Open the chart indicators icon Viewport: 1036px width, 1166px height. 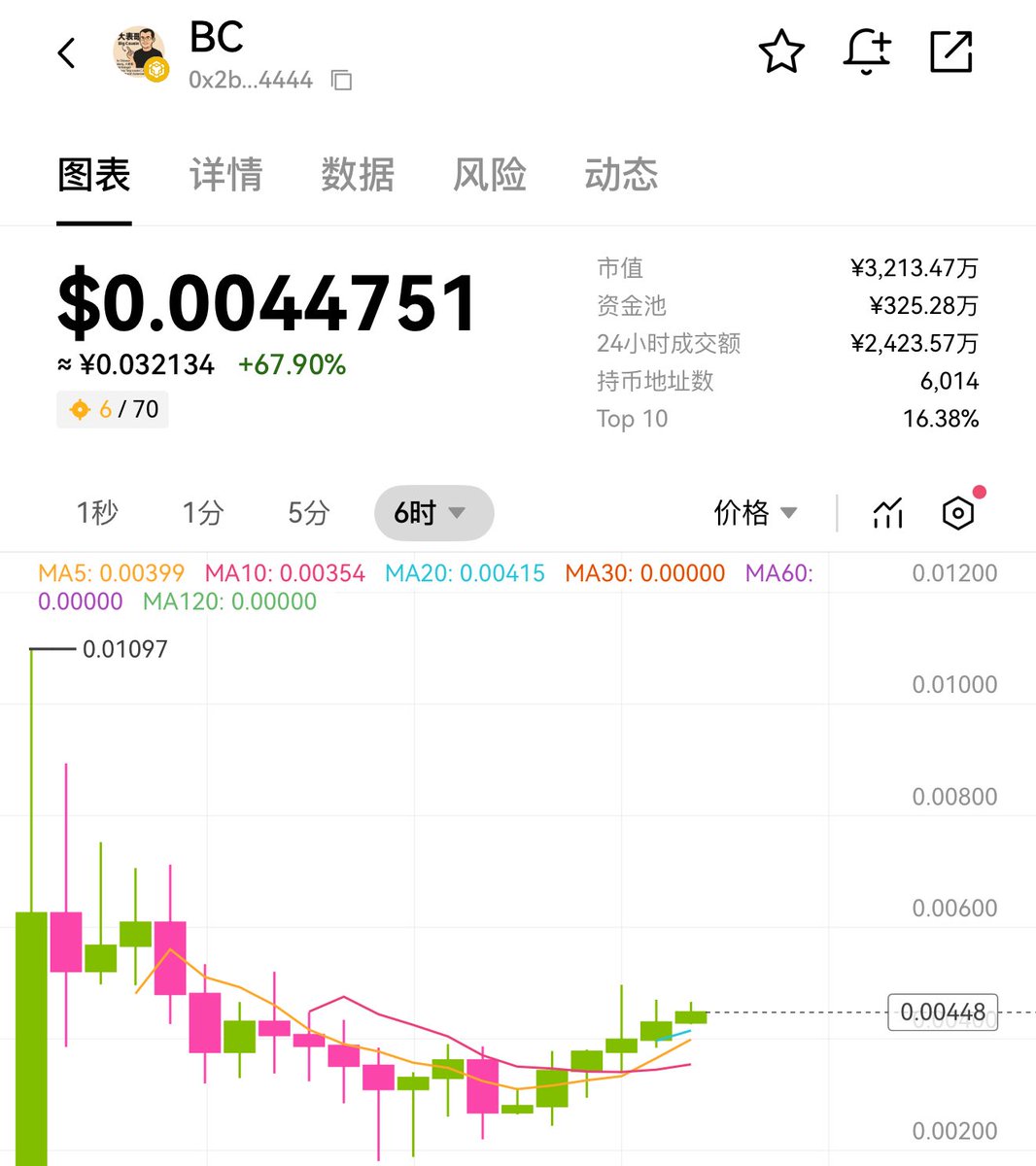pyautogui.click(x=887, y=512)
